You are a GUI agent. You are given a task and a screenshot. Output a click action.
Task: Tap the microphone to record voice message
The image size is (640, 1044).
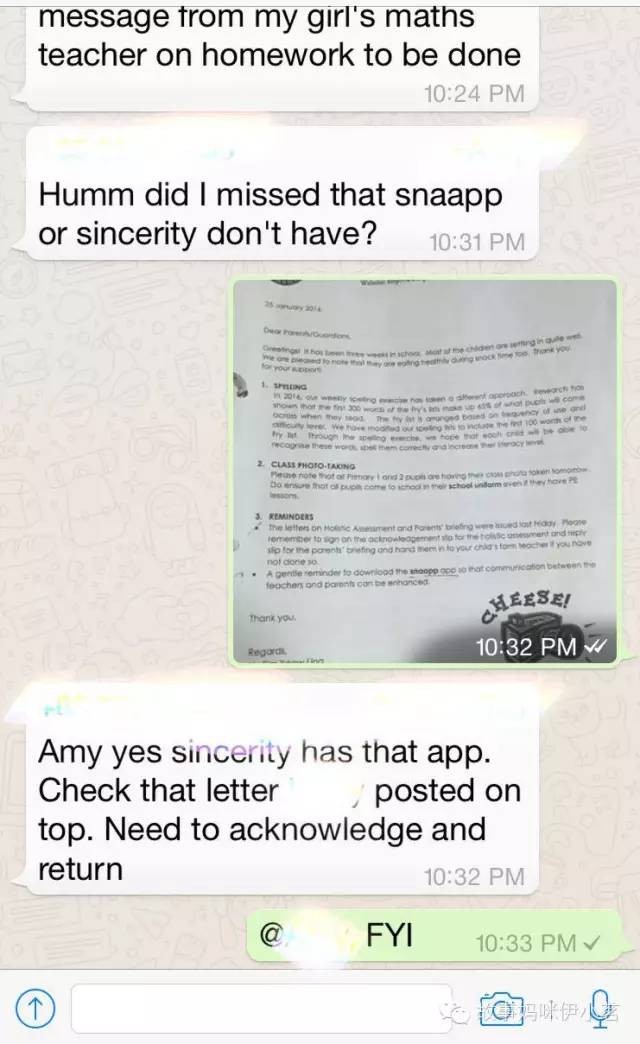tap(601, 1008)
